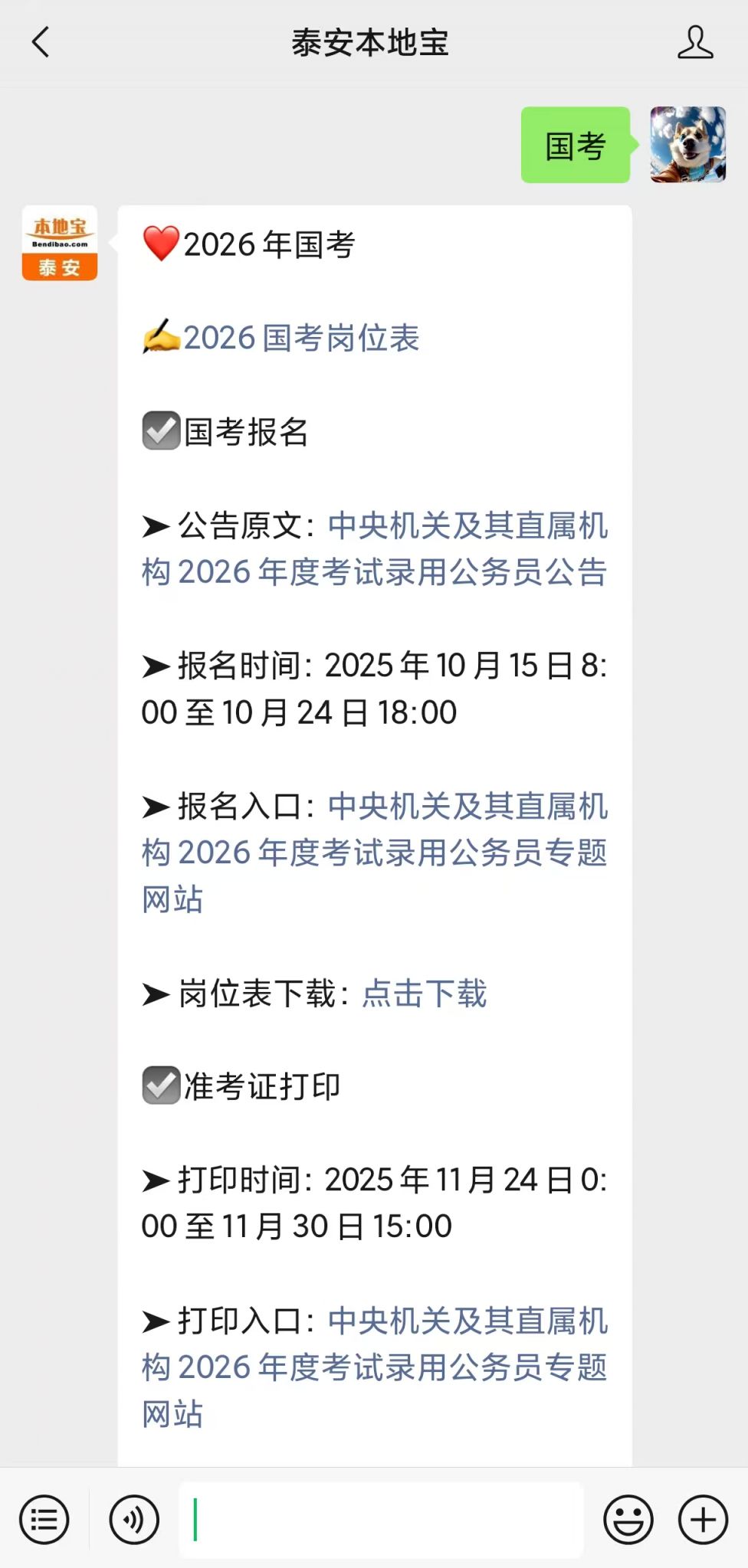Screen dimensions: 748x1568
Task: Tap my dog profile avatar
Action: point(687,145)
